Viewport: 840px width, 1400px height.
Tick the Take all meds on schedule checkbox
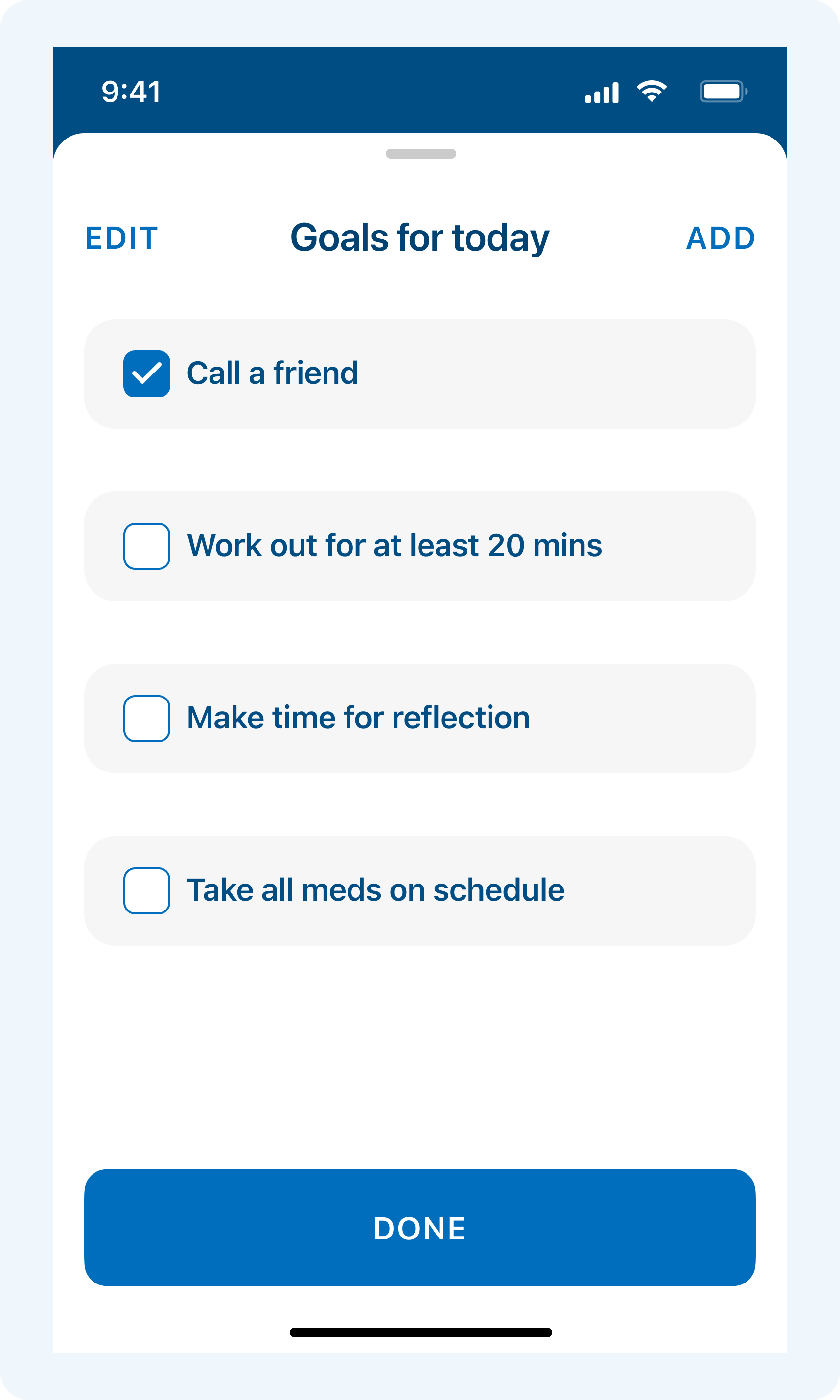(x=146, y=891)
